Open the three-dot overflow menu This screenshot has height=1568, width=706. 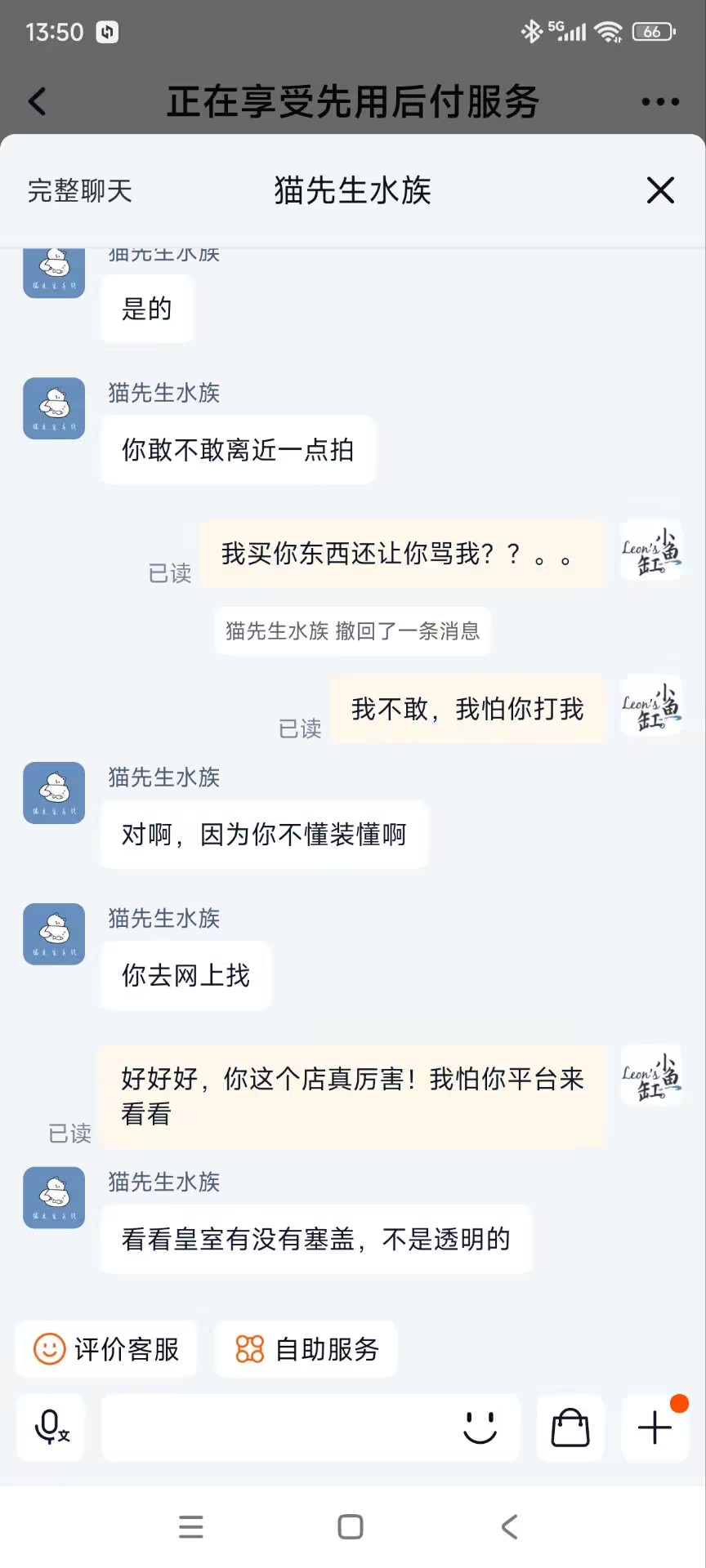659,101
